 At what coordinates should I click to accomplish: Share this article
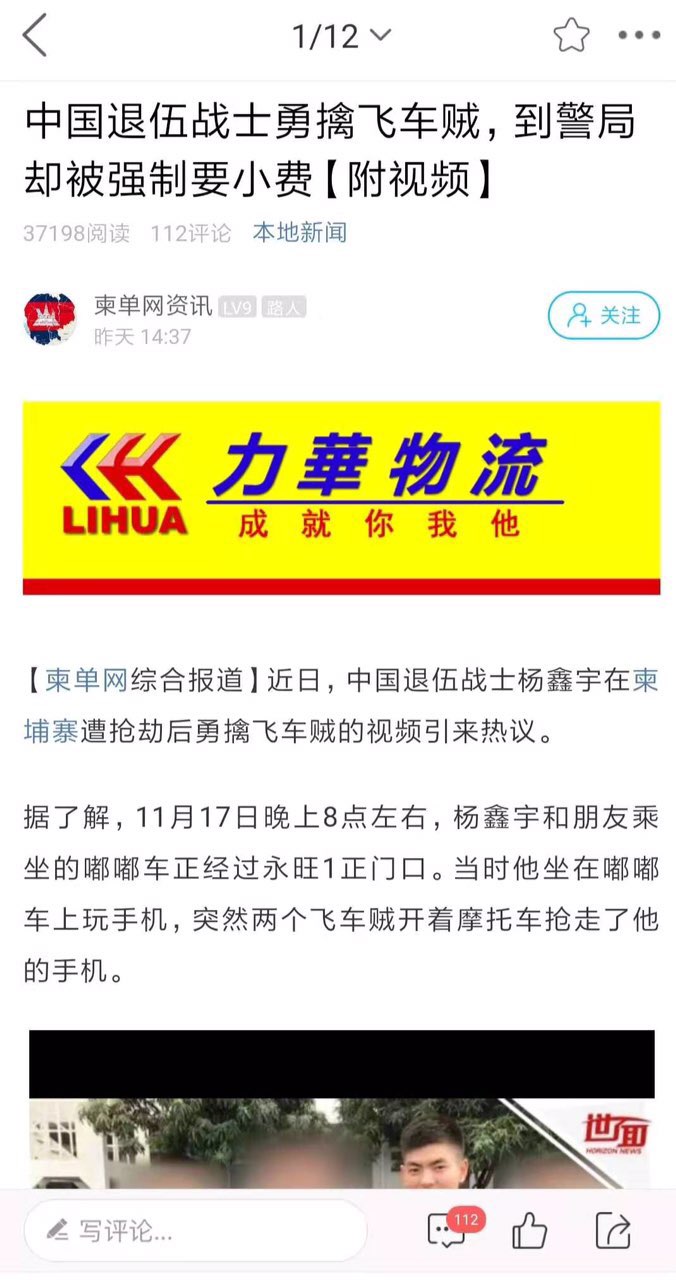click(x=612, y=1230)
